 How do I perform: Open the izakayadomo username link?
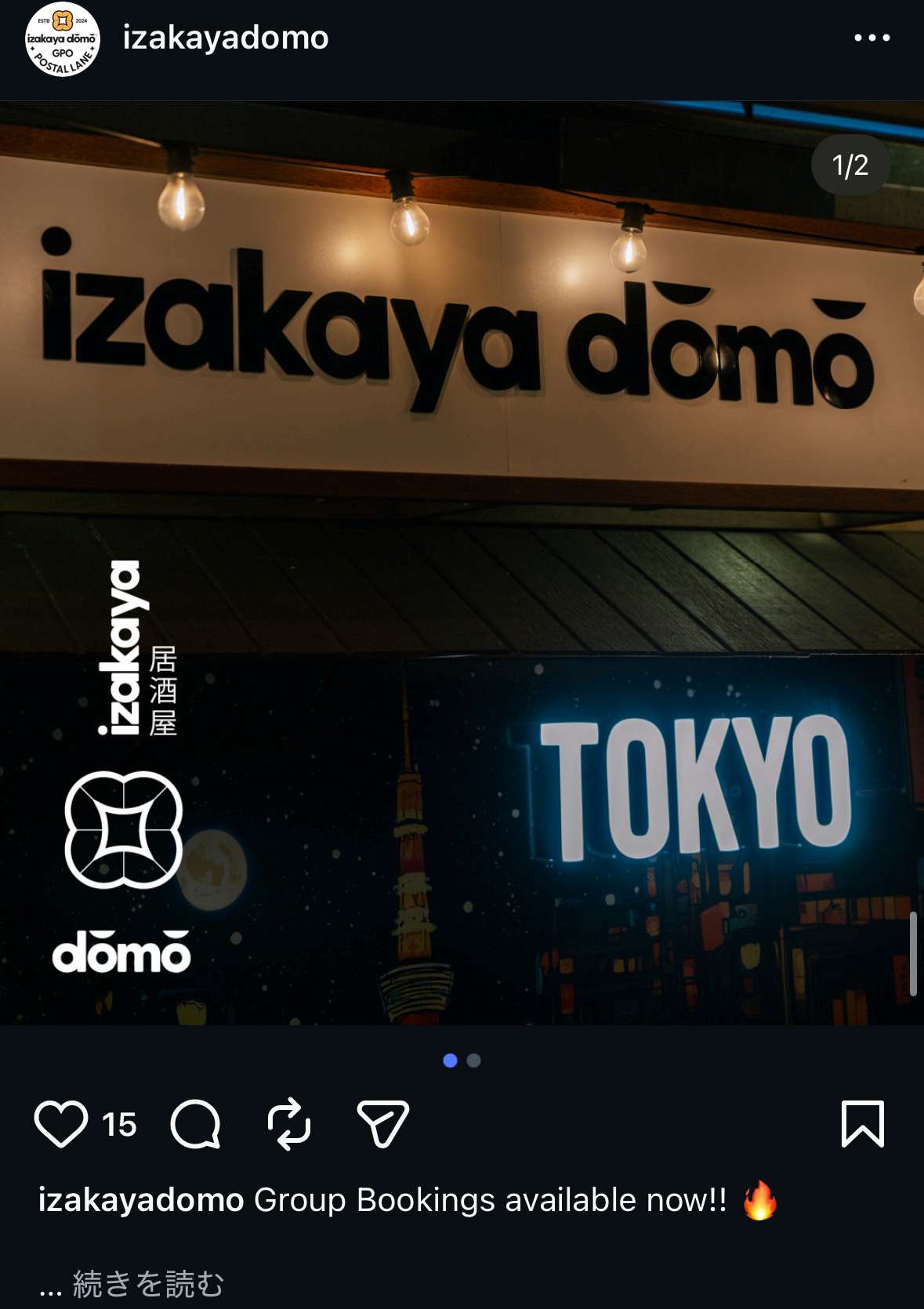pos(225,38)
